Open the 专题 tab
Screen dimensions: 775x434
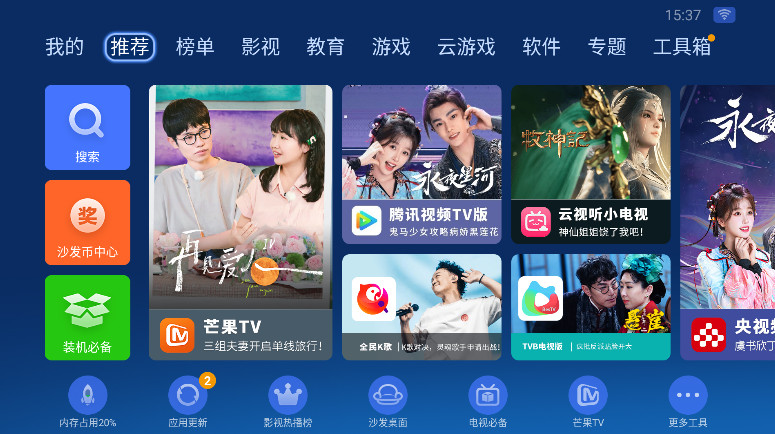click(607, 47)
